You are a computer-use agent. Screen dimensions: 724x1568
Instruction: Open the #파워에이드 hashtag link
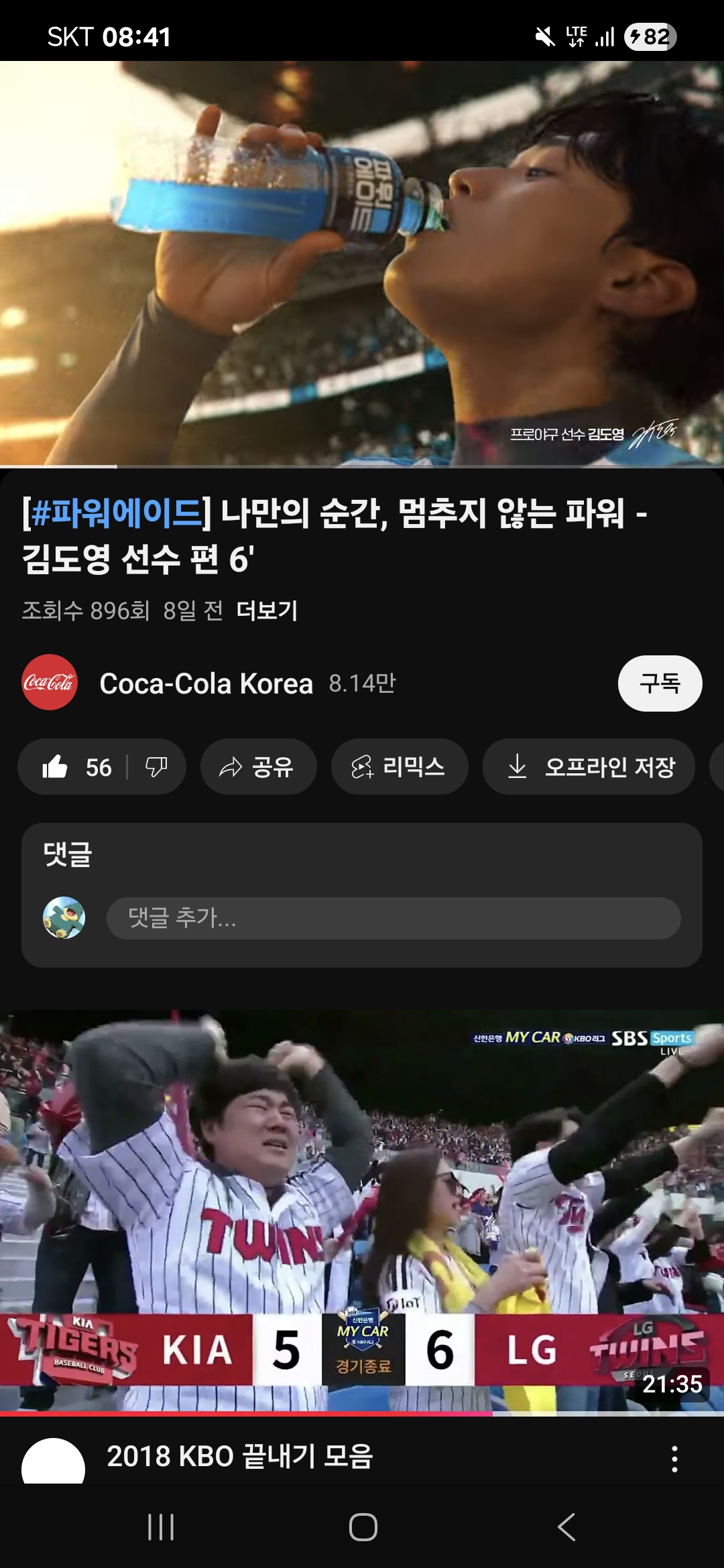(x=117, y=513)
